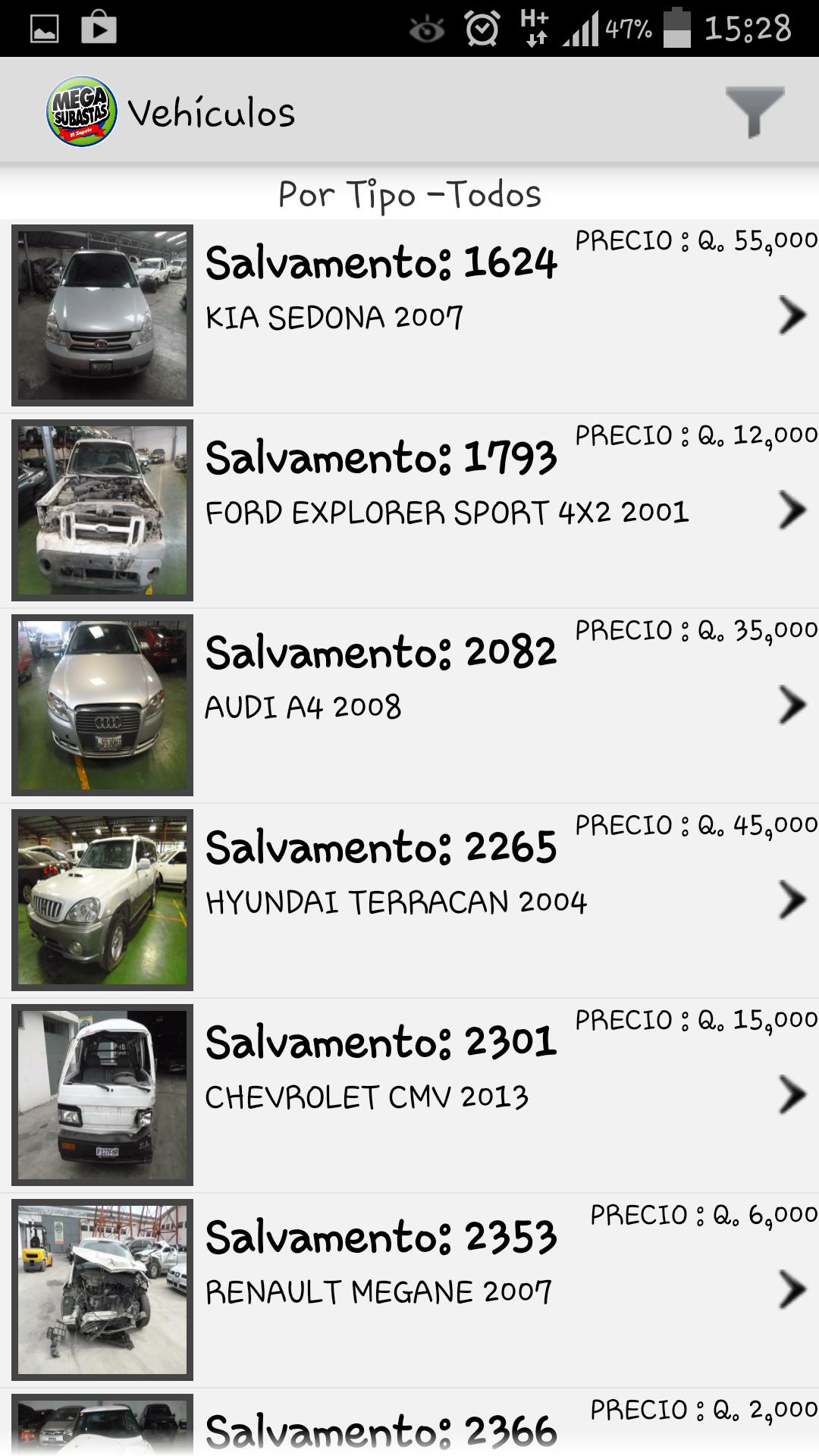Open the RENAULT MEGANE 2007 listing
The width and height of the screenshot is (819, 1456).
(x=409, y=1290)
